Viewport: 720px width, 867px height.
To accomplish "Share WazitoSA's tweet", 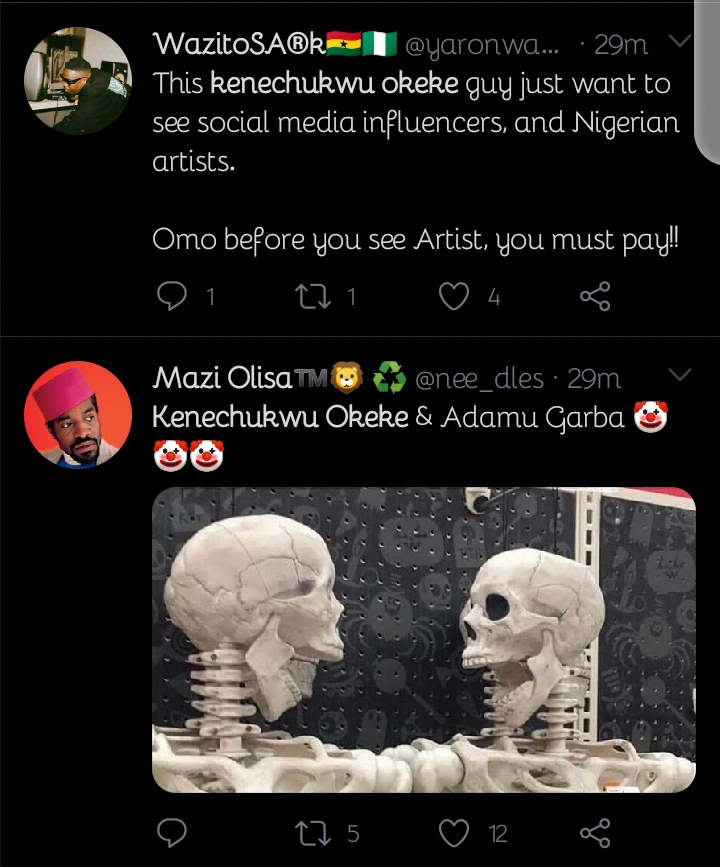I will (x=595, y=295).
